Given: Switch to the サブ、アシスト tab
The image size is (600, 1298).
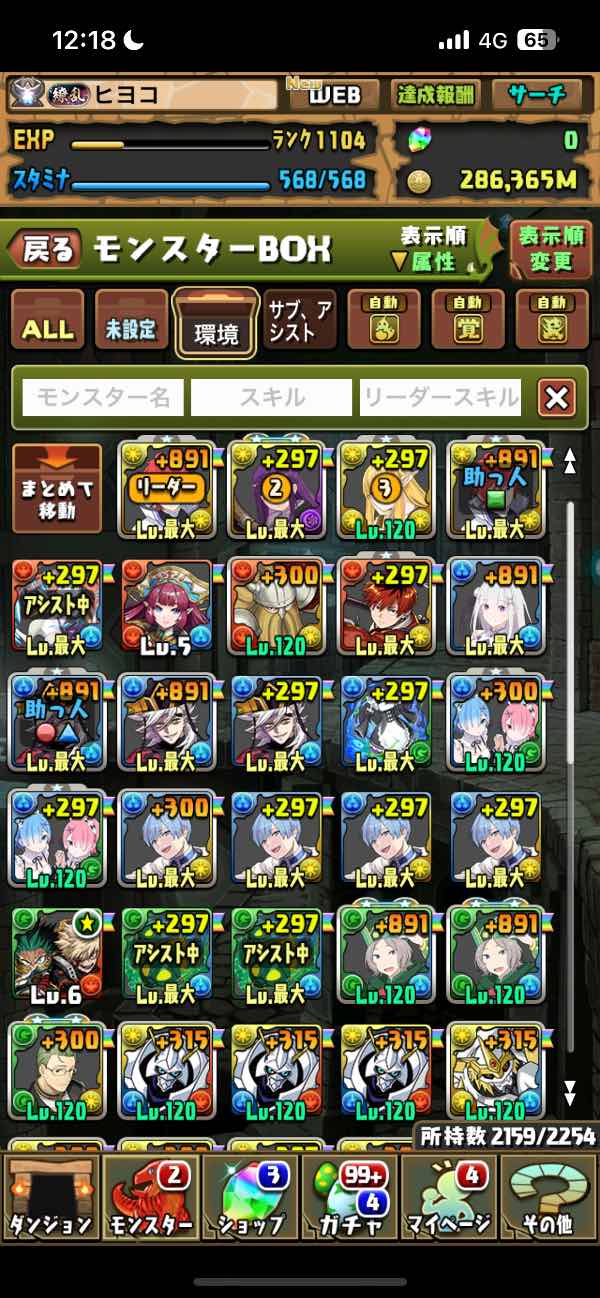Looking at the screenshot, I should coord(300,321).
